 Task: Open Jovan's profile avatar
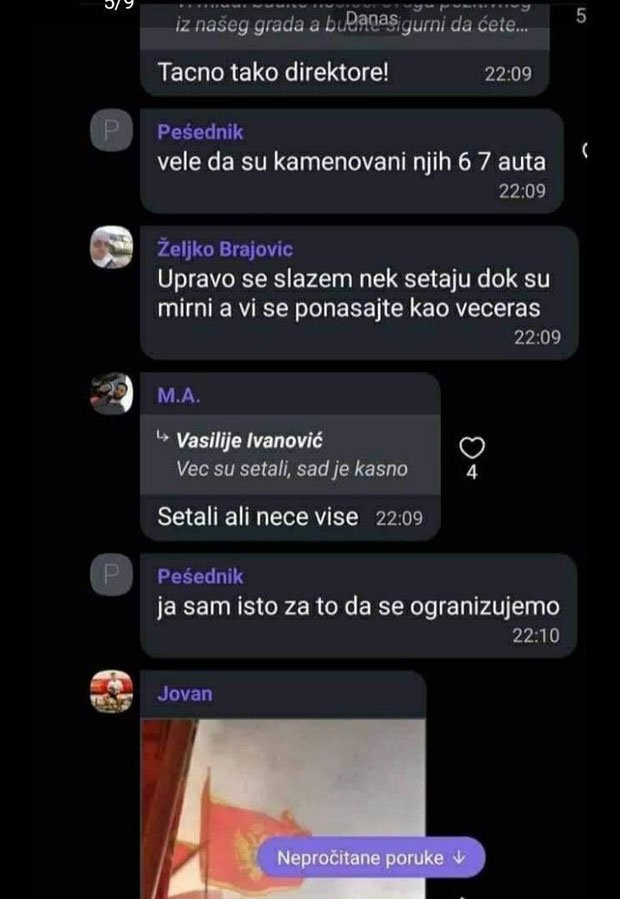(111, 691)
